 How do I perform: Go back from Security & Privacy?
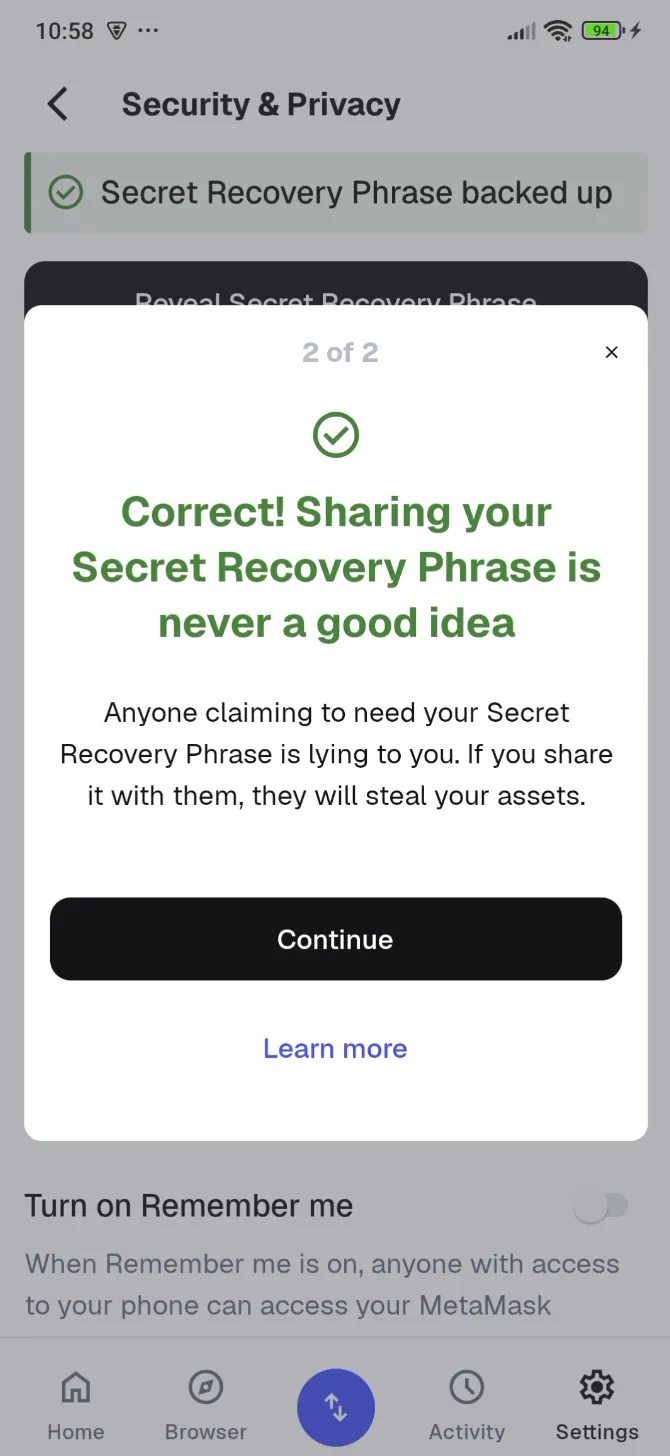(x=58, y=104)
